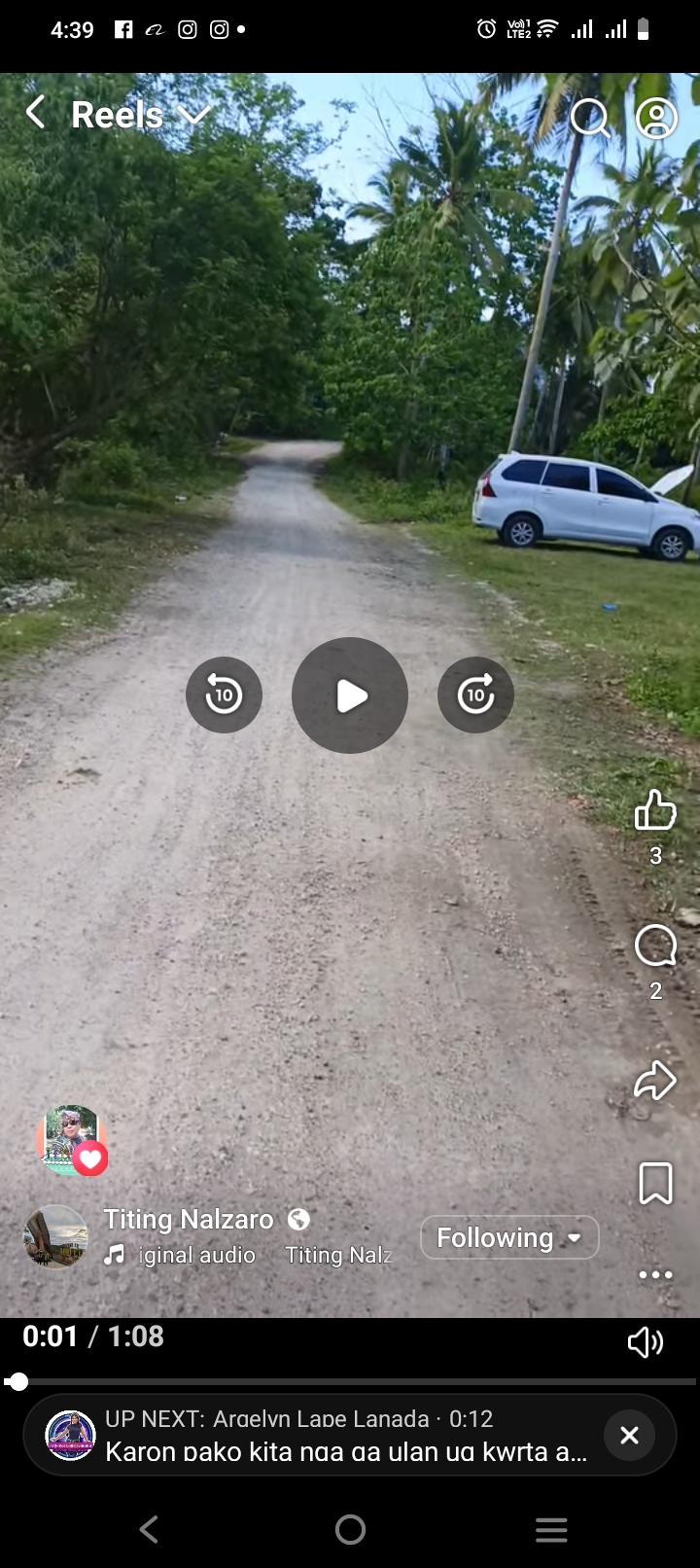The height and width of the screenshot is (1568, 700).
Task: Toggle the reel's sound with speaker icon
Action: (x=645, y=1342)
